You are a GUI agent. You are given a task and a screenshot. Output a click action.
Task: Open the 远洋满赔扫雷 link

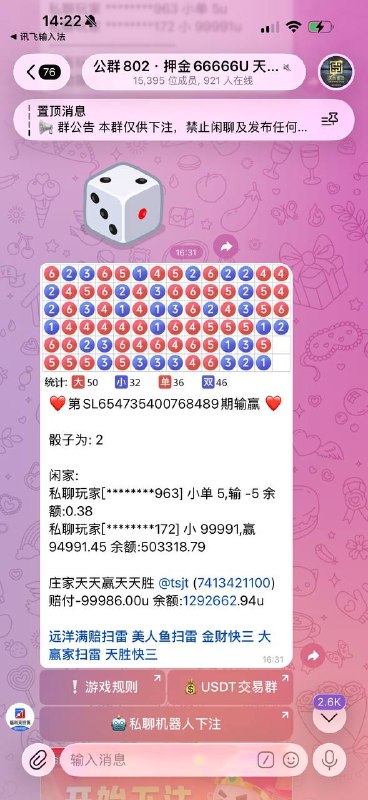tap(88, 637)
